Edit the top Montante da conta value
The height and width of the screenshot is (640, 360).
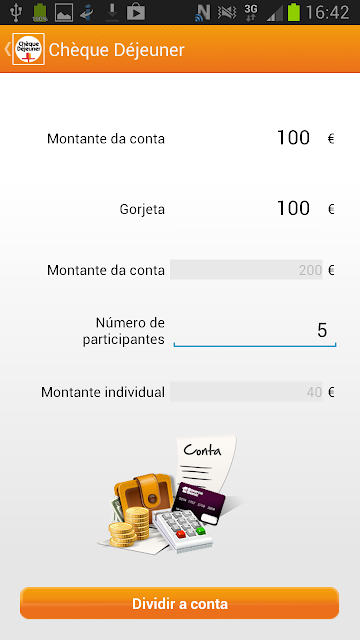(249, 138)
